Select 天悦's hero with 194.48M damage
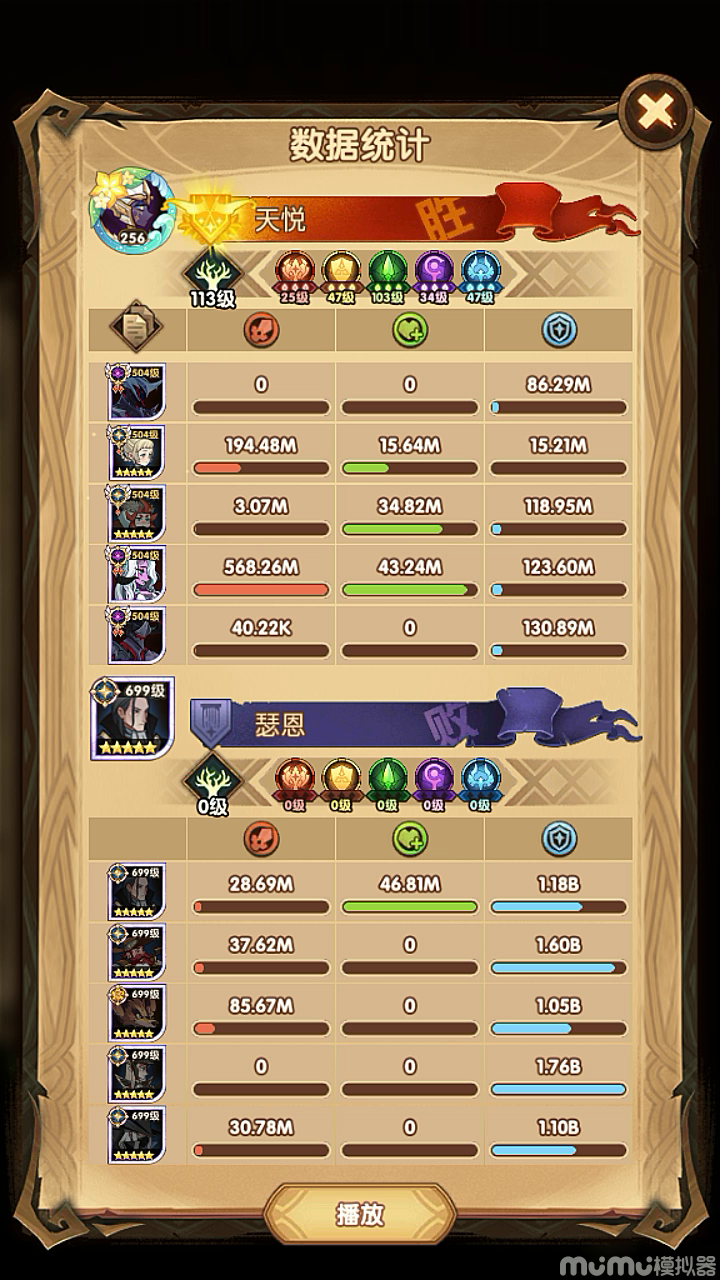 [136, 452]
